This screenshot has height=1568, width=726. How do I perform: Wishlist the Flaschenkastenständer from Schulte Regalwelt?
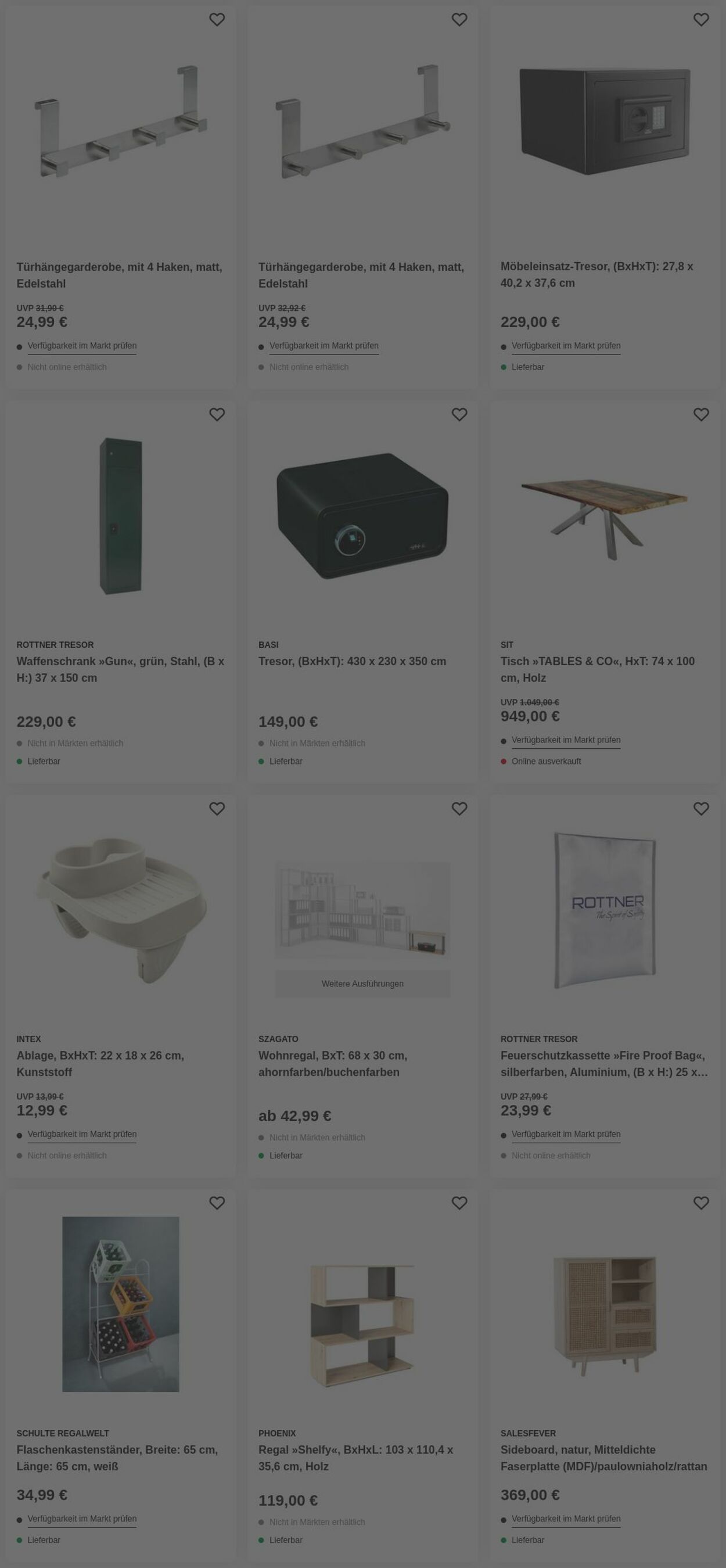pyautogui.click(x=217, y=1203)
